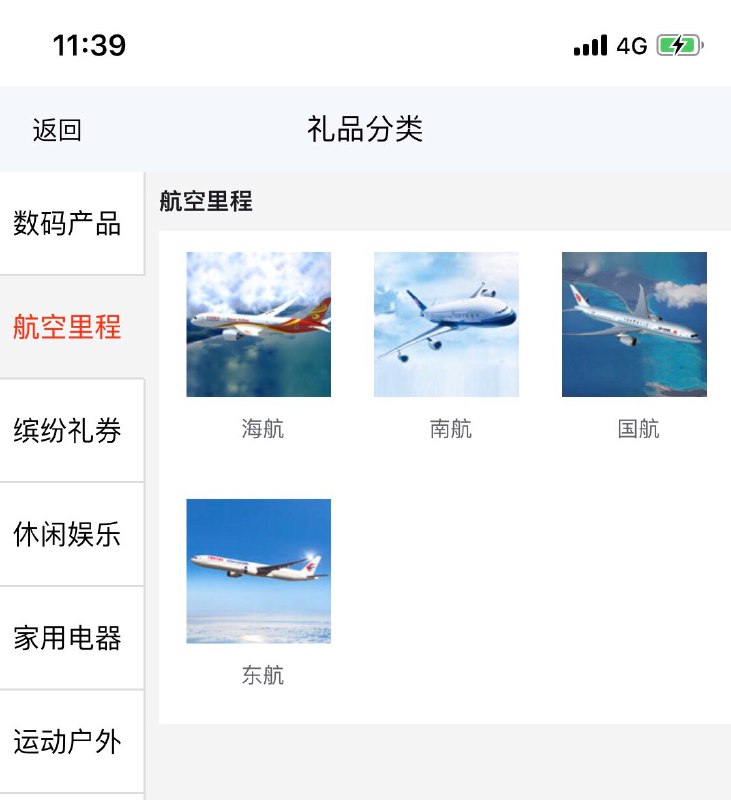Tap the 返回 back button
The height and width of the screenshot is (800, 731).
tap(55, 130)
